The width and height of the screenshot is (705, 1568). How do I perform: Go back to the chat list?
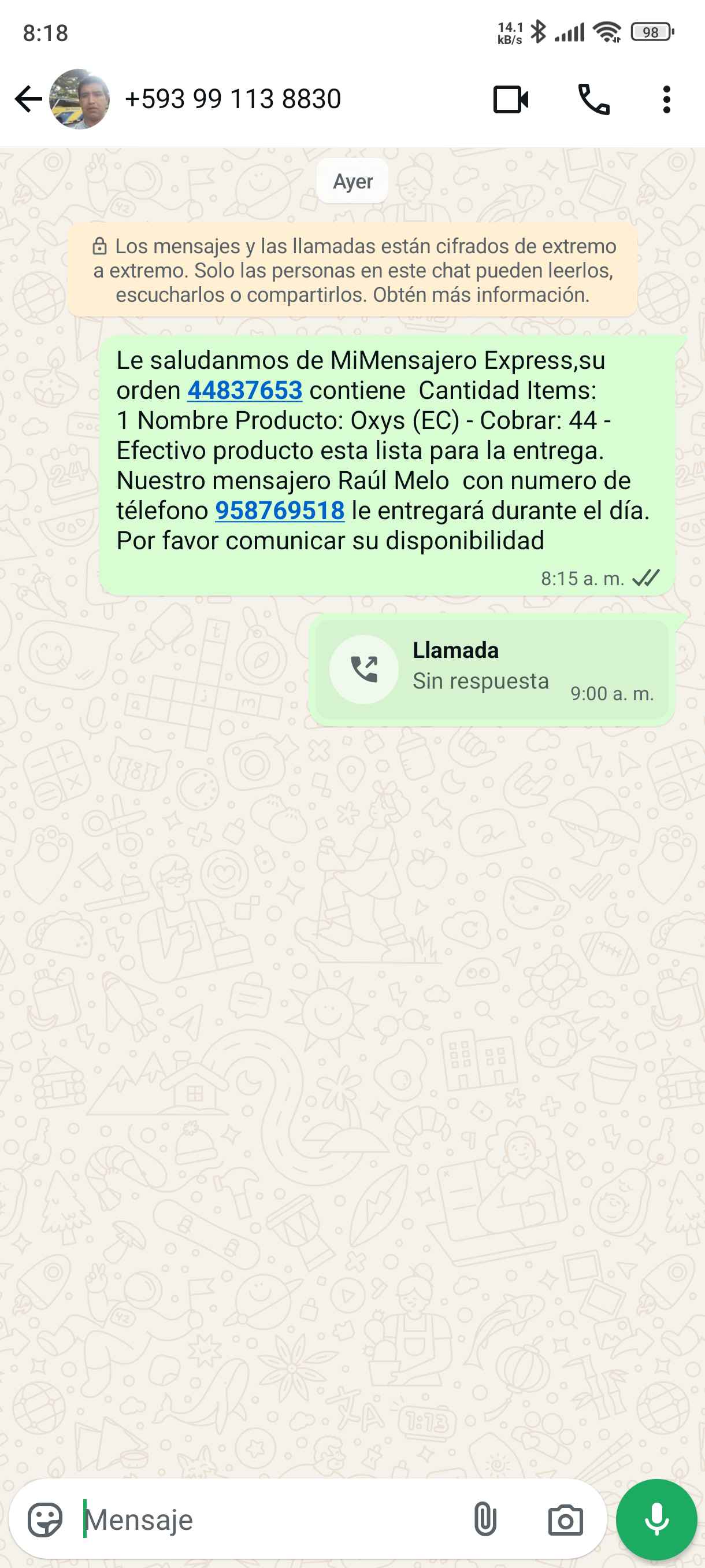[28, 99]
